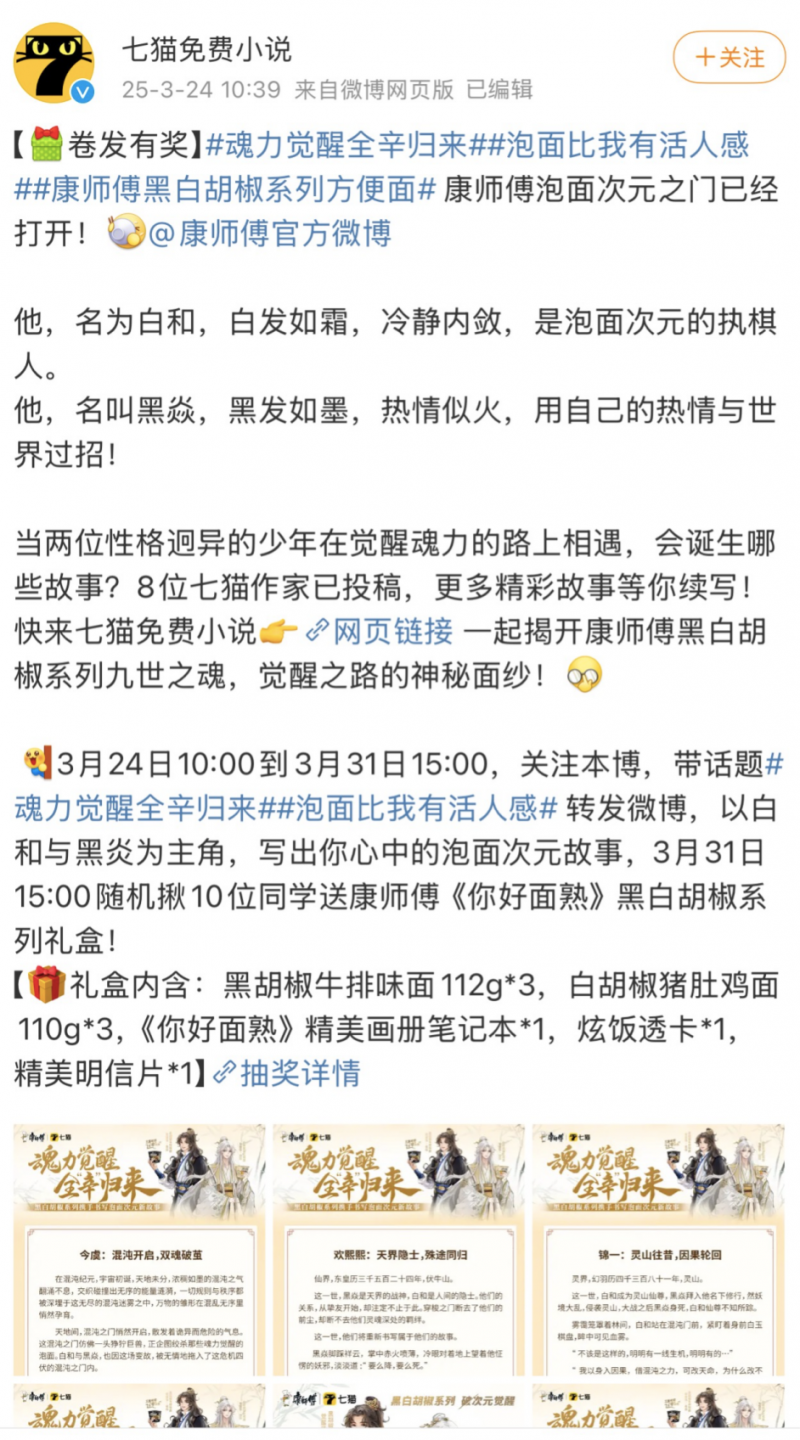Follow 七猫免费小说 with the 关注 button
The height and width of the screenshot is (1440, 800).
[x=729, y=57]
